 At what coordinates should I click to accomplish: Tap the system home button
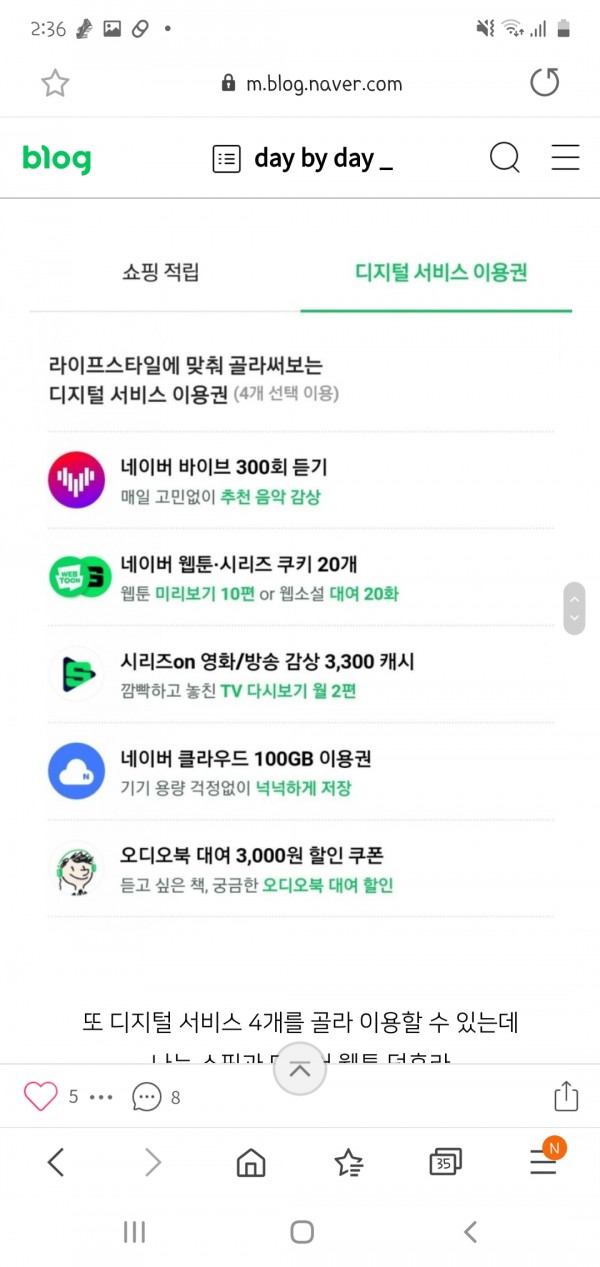pos(301,1232)
